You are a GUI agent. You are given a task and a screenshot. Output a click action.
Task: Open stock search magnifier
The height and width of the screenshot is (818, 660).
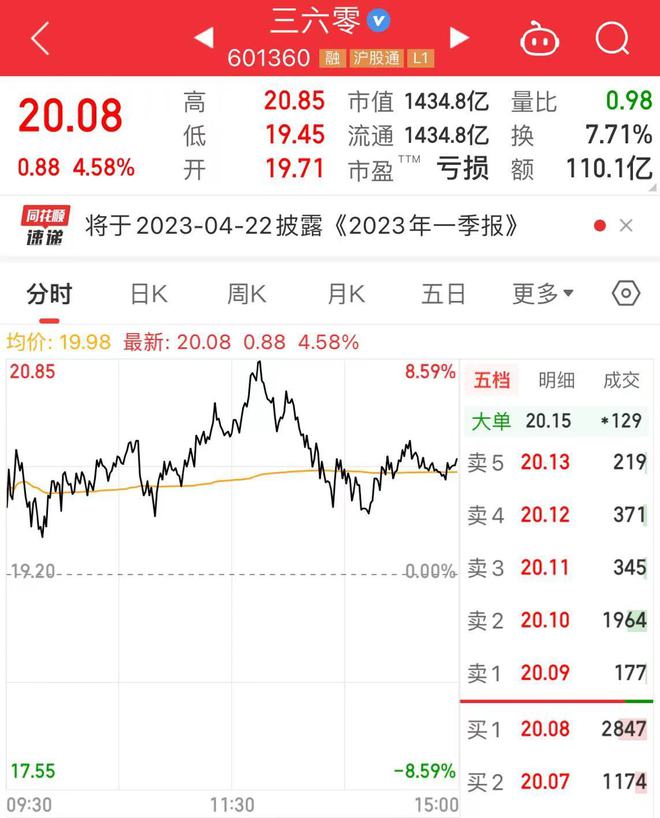click(x=611, y=38)
